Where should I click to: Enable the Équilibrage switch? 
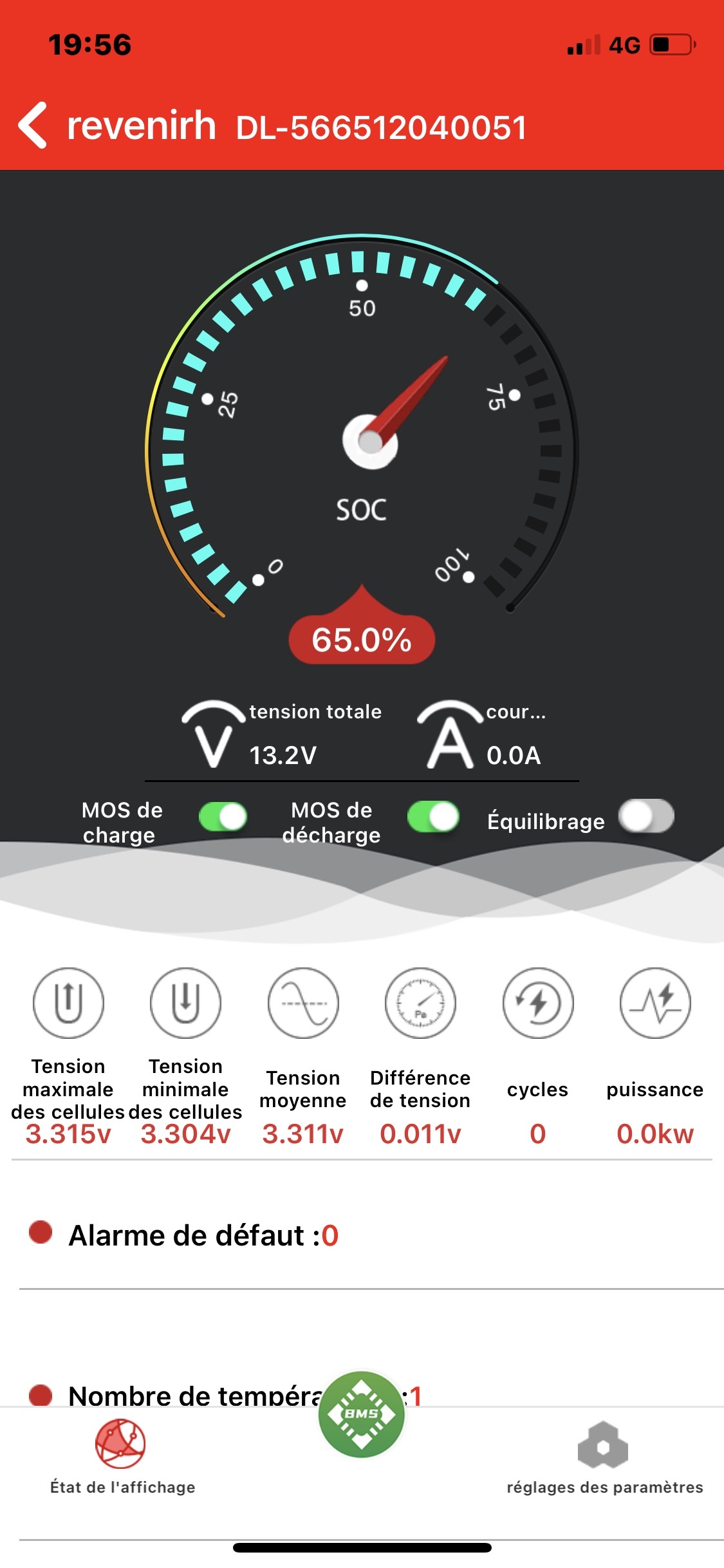[x=645, y=817]
